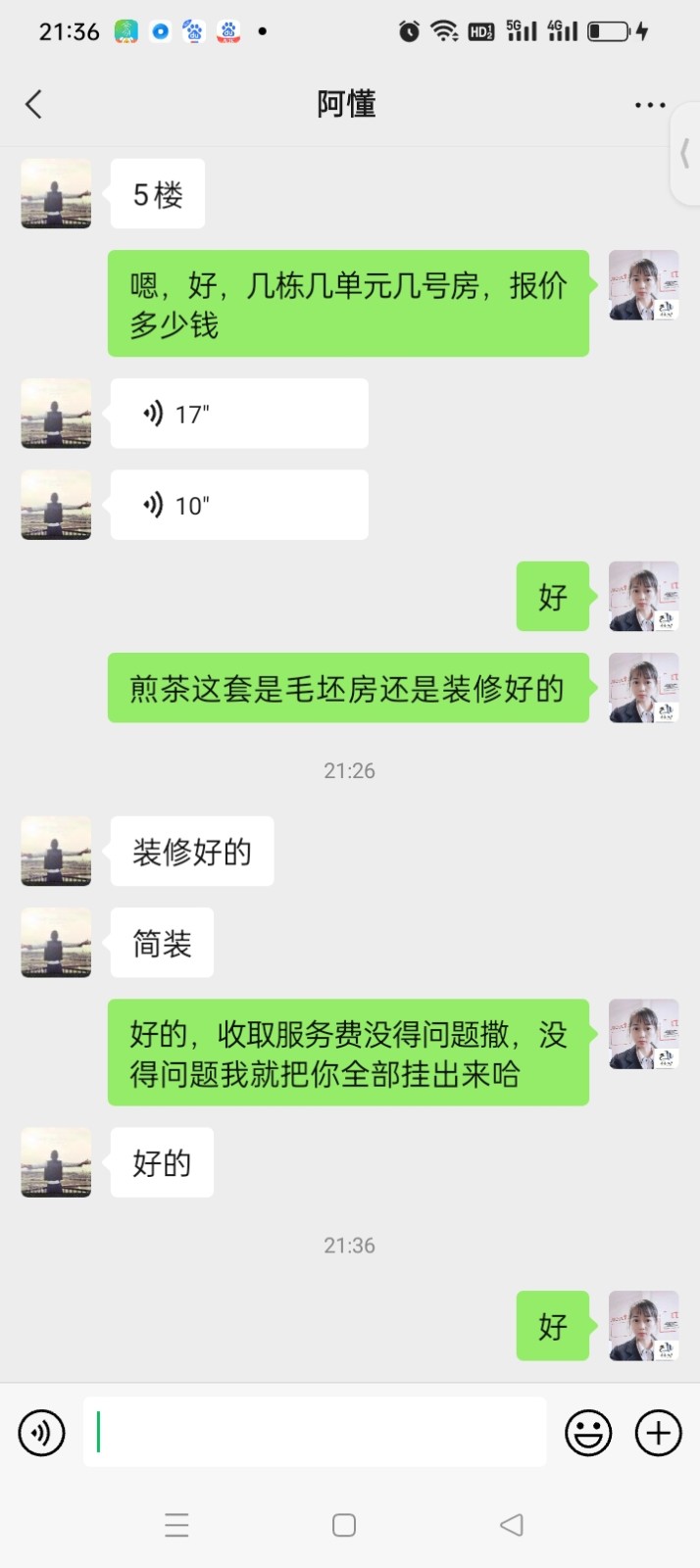Viewport: 700px width, 1568px height.
Task: Open the contact's avatar beside 5楼
Action: [x=56, y=194]
